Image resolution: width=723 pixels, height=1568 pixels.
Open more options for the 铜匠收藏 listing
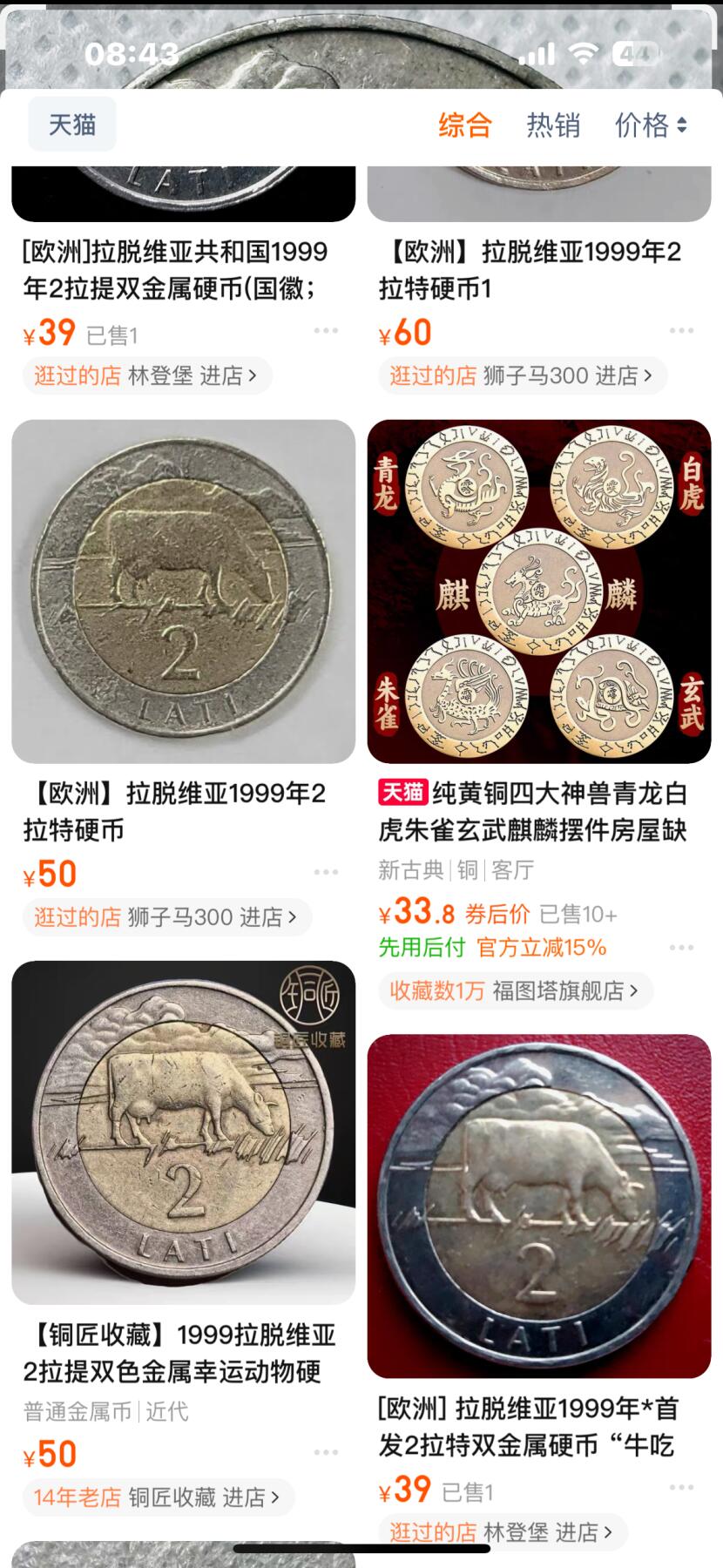(326, 1452)
